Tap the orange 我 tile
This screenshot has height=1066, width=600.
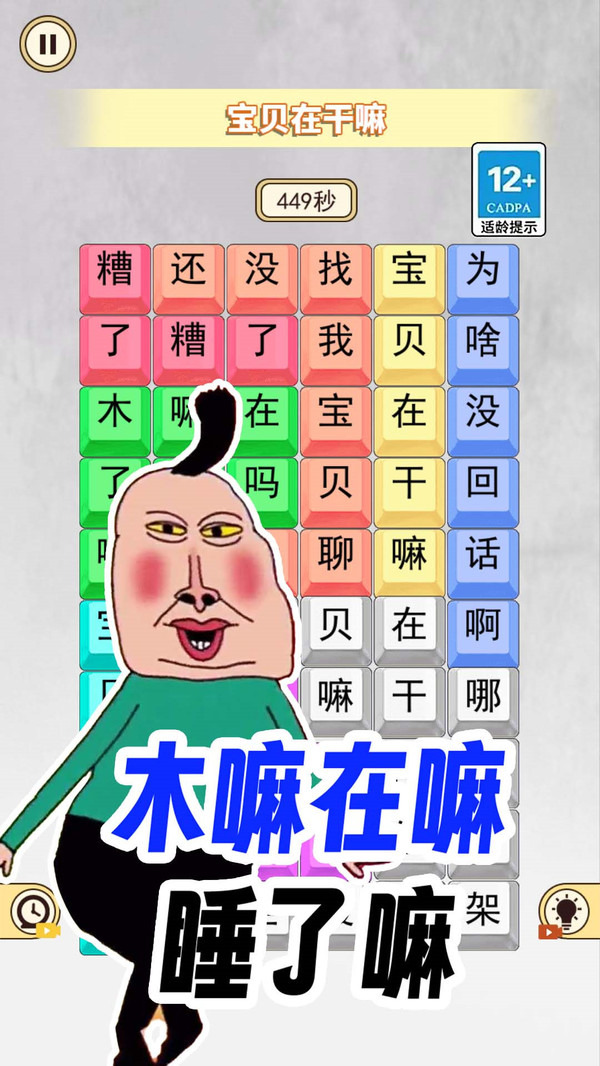click(x=335, y=342)
